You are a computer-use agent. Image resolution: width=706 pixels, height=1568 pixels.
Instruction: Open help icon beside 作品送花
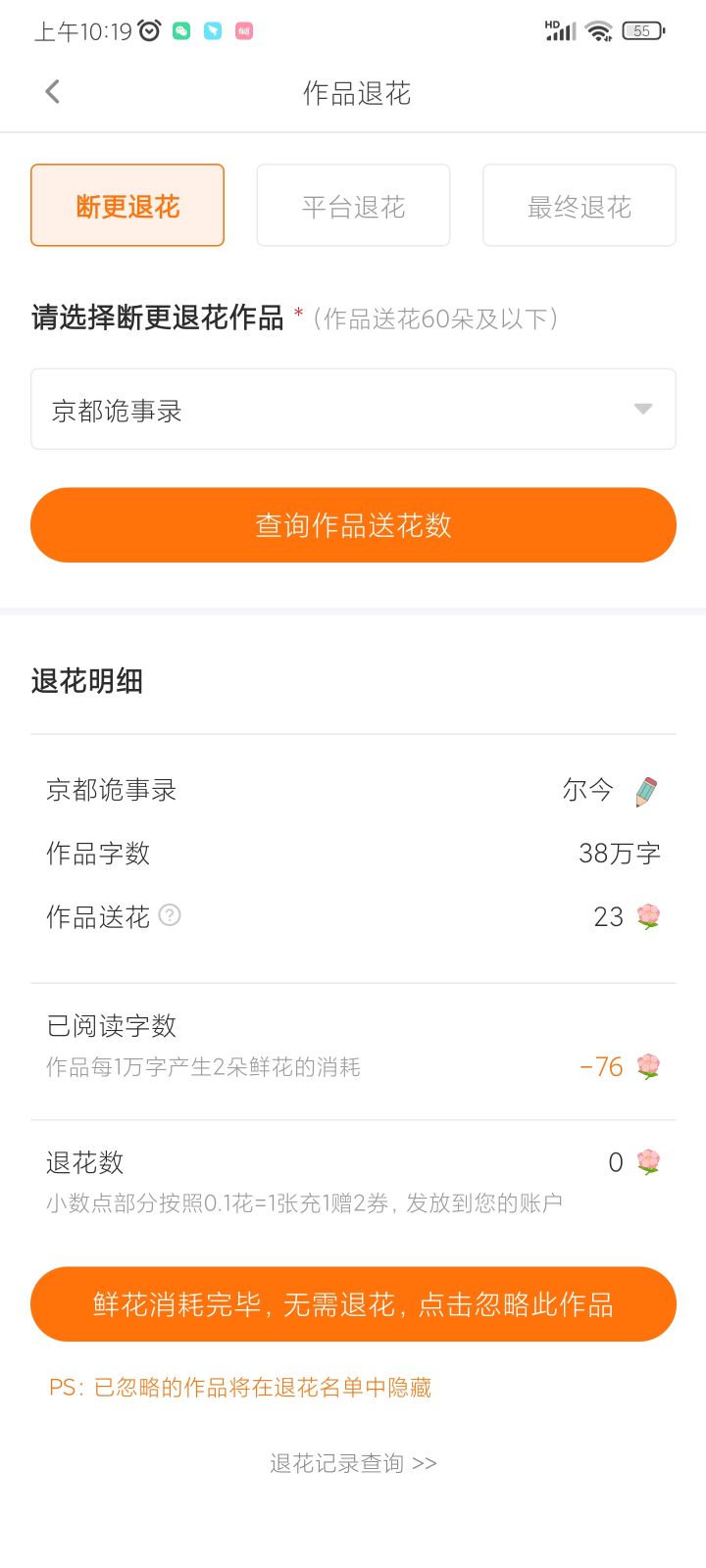(x=170, y=915)
